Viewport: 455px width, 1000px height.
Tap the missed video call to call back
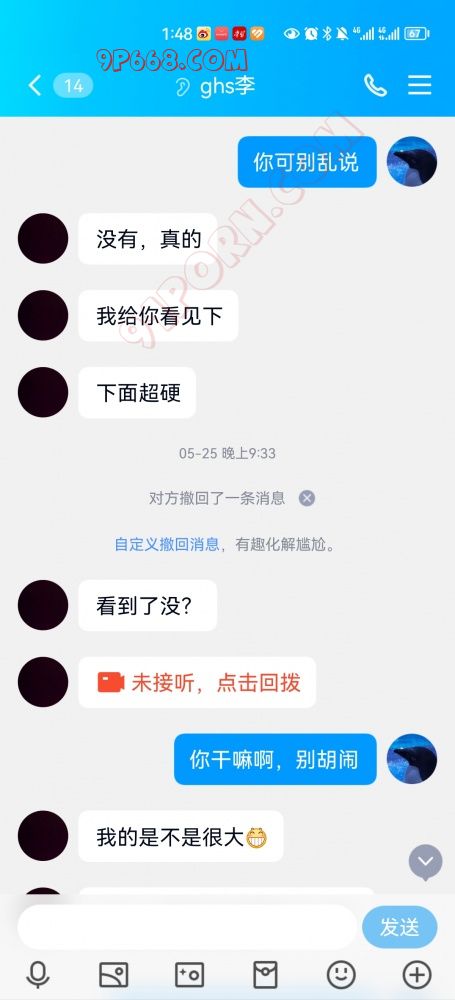pos(197,682)
